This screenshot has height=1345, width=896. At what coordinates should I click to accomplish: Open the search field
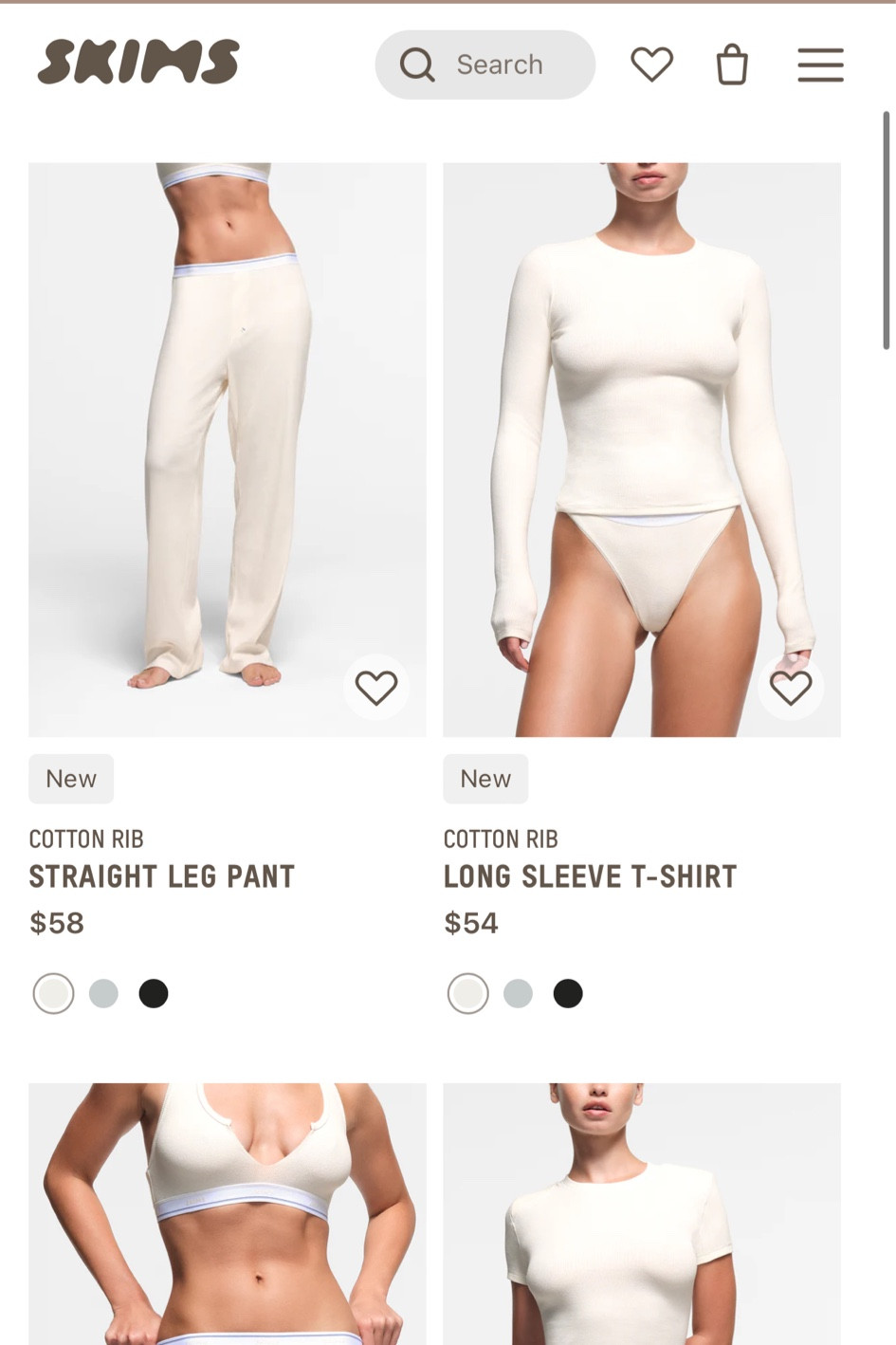point(485,64)
